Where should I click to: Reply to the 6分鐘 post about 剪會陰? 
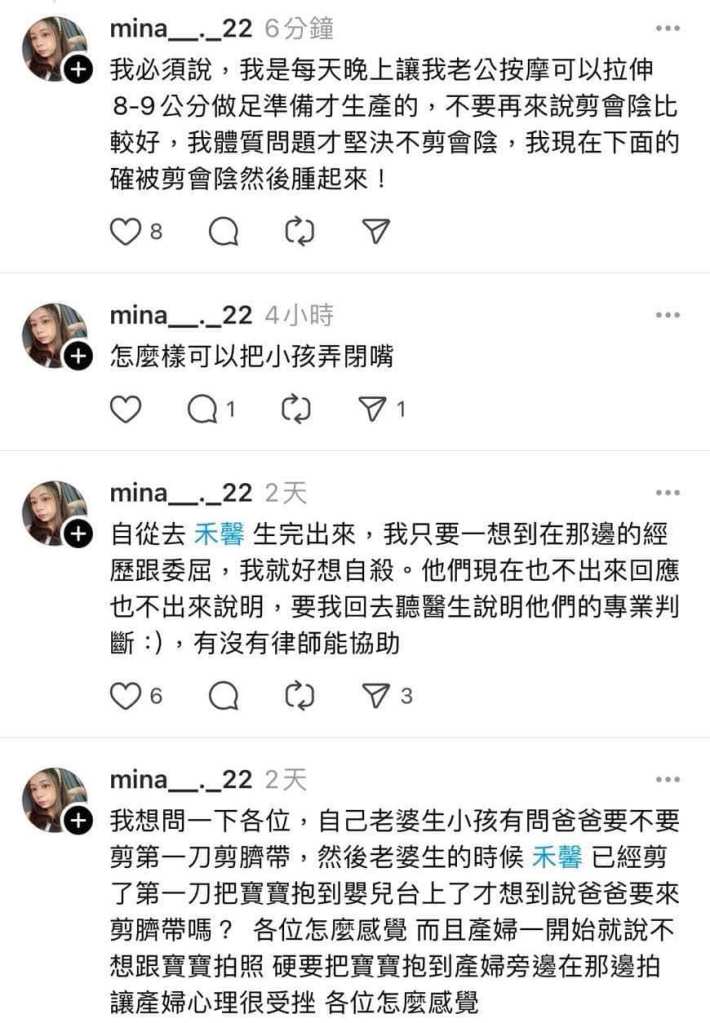(x=224, y=232)
